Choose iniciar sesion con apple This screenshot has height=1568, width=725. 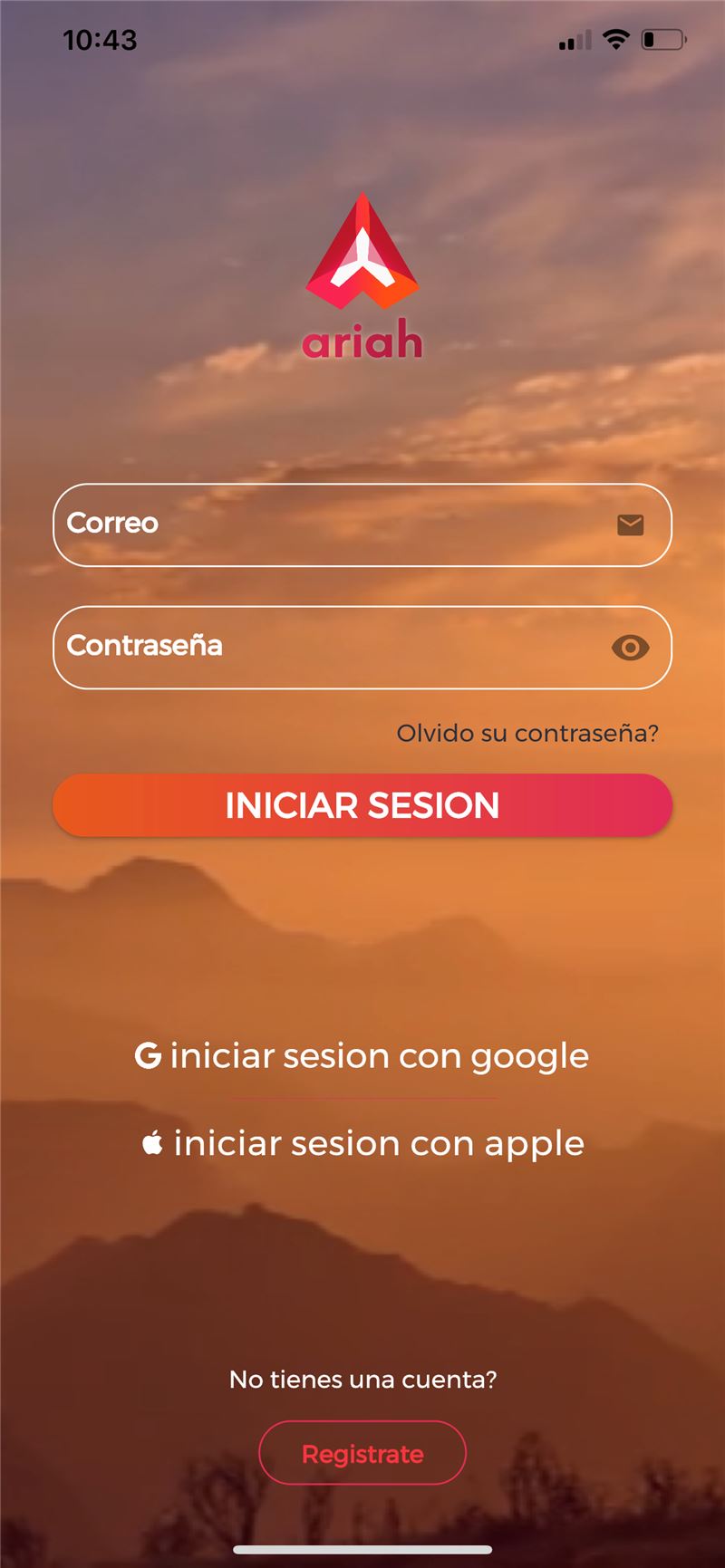[x=362, y=1143]
